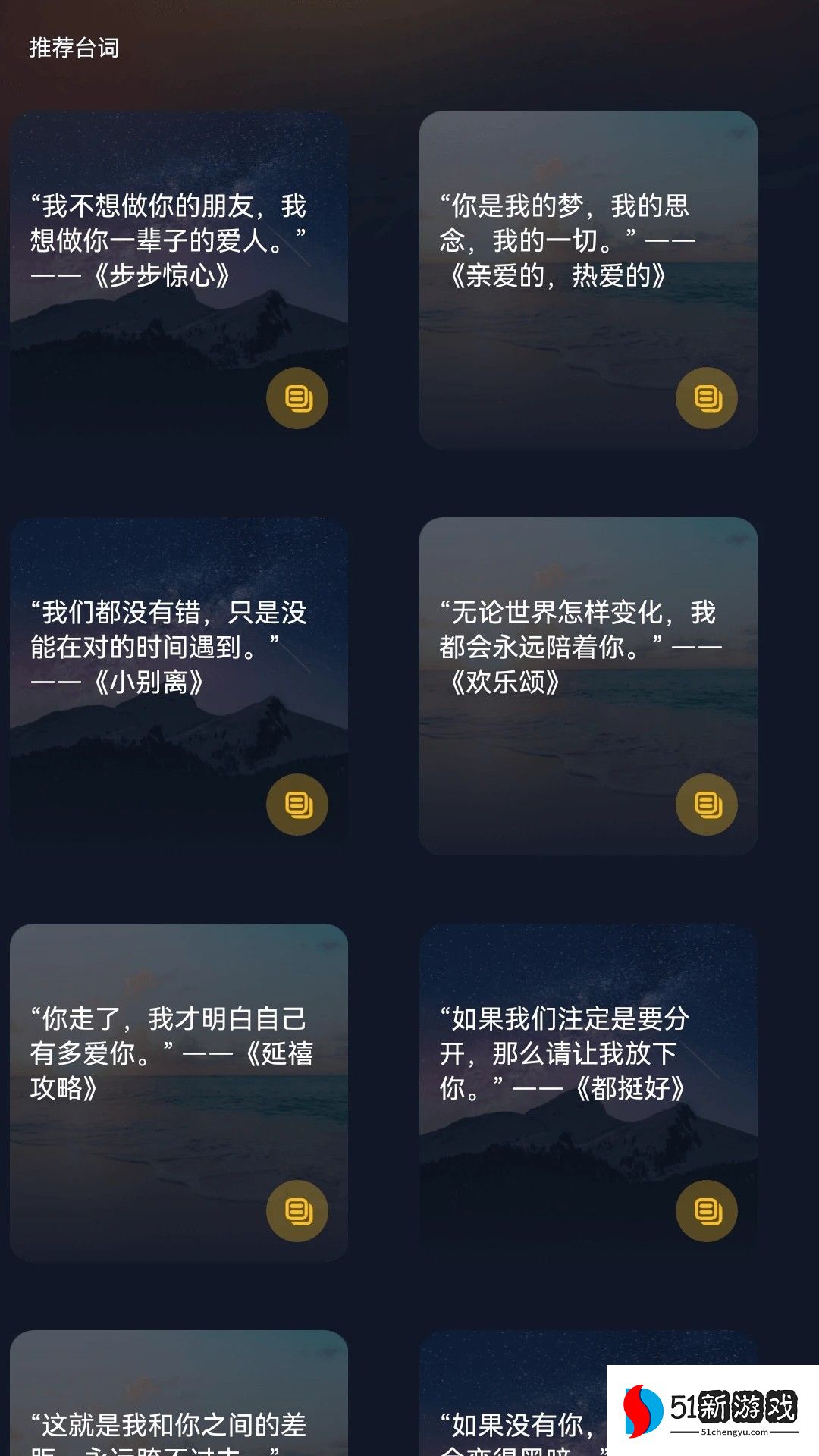
Task: Copy the 《都挺好》 quote
Action: pos(706,1211)
